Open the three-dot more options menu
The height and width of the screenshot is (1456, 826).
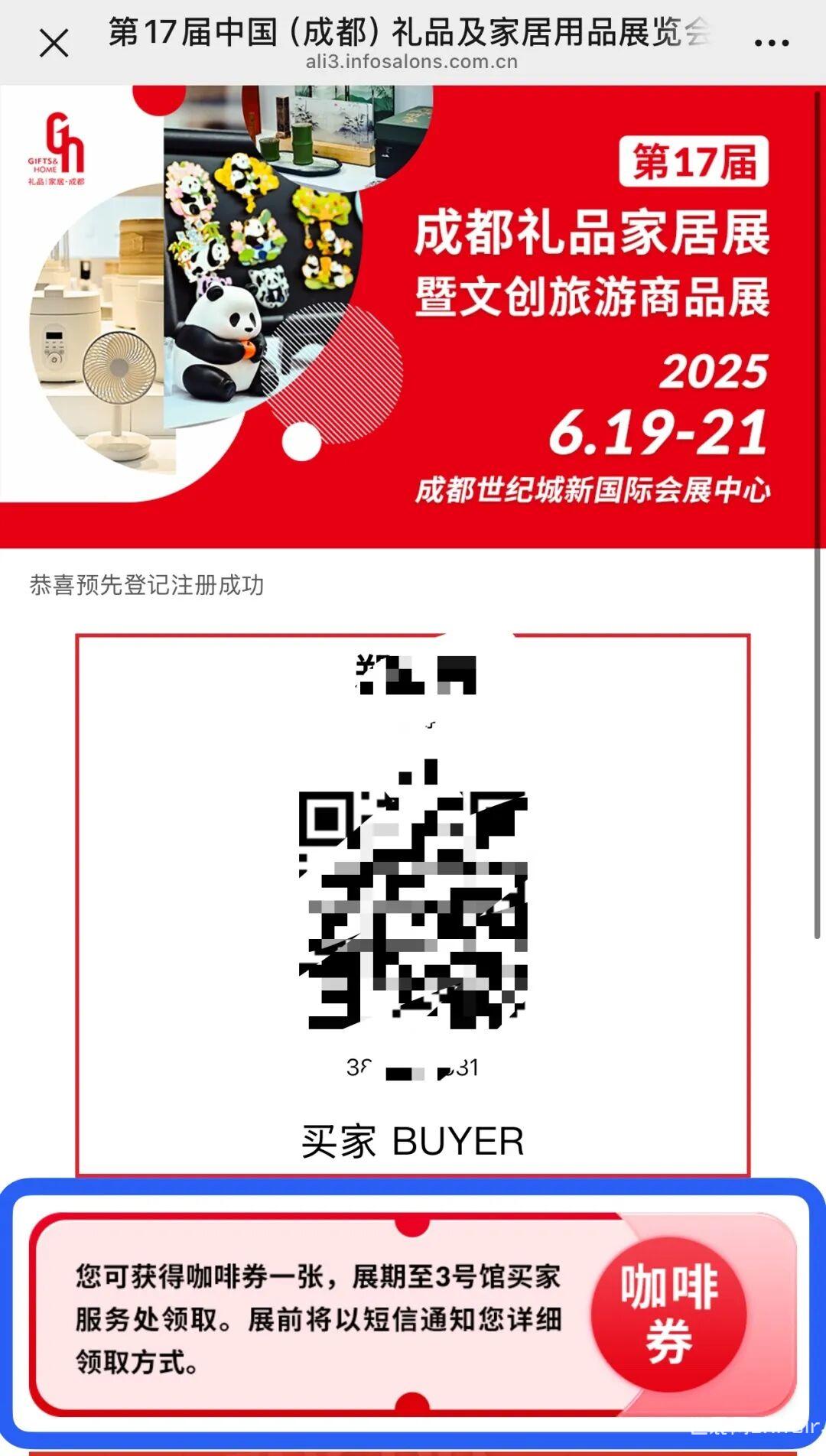pyautogui.click(x=771, y=43)
